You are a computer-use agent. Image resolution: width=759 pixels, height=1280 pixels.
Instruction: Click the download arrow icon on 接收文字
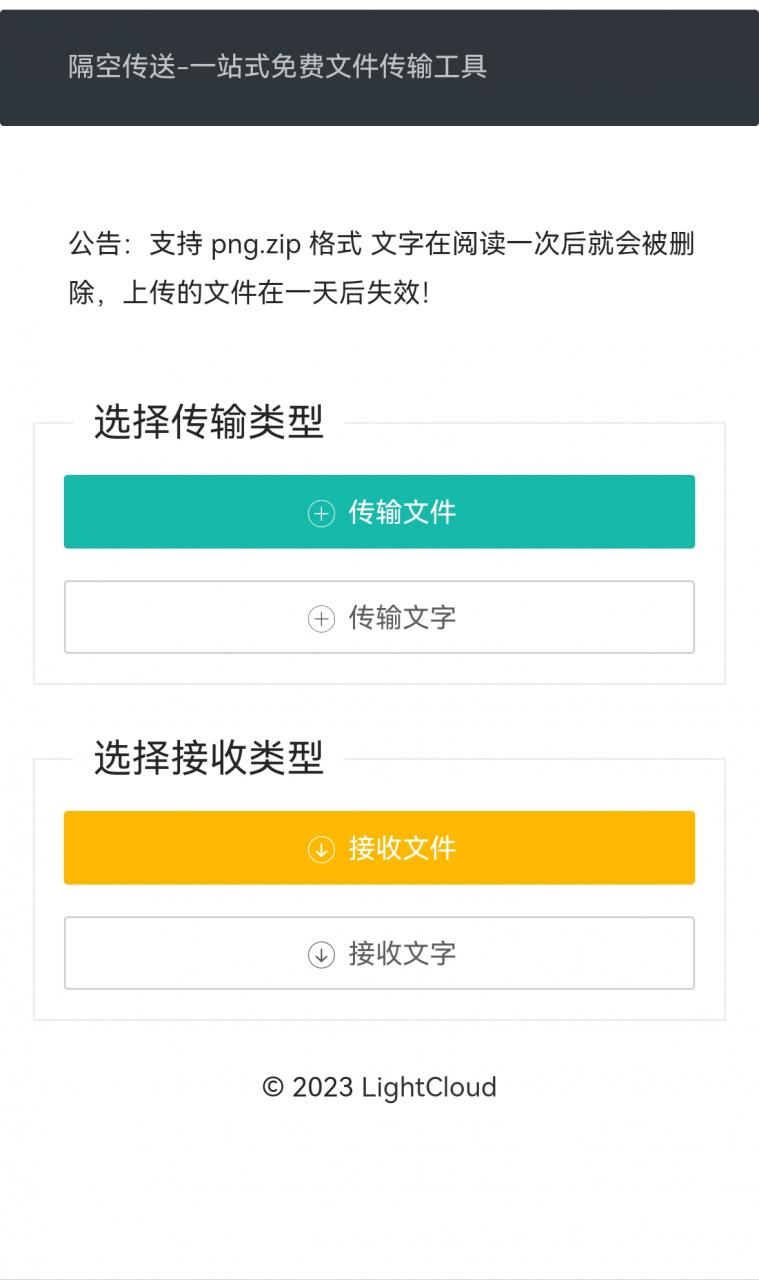pos(319,953)
